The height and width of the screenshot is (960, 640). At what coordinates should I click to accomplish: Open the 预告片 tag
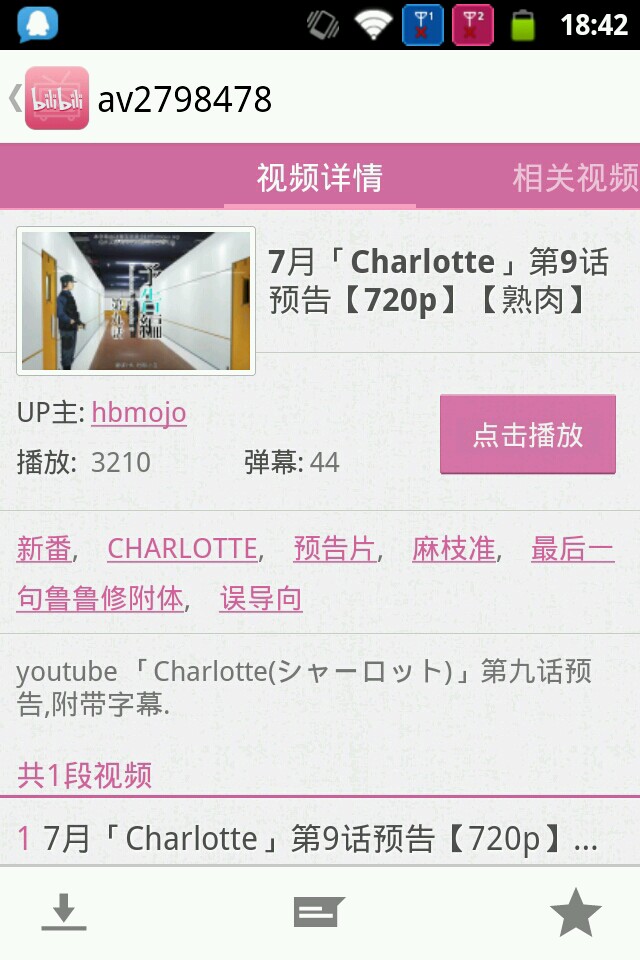[x=334, y=549]
